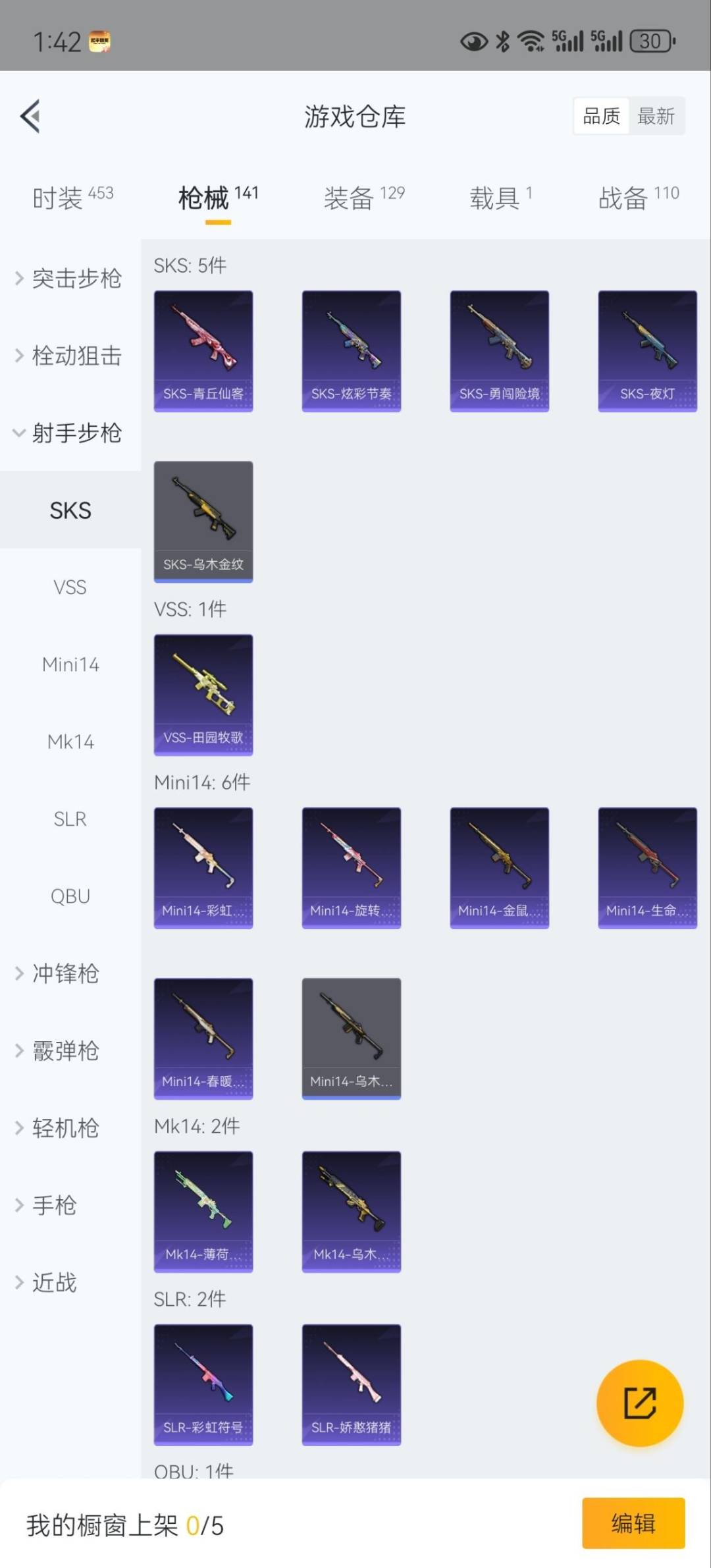Select QBU in the side list
This screenshot has height=1568, width=711.
70,896
